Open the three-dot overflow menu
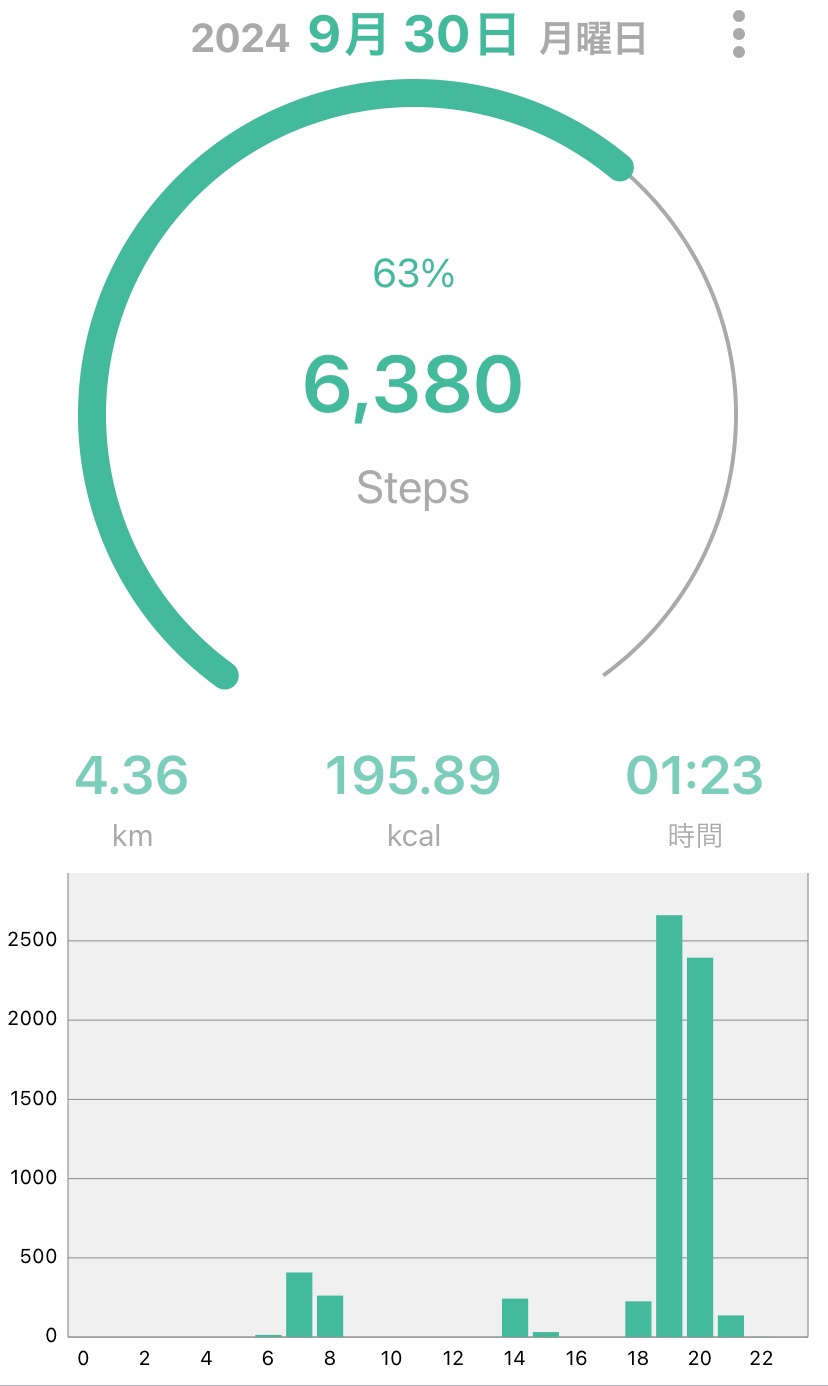Screen dimensions: 828x1386 click(739, 34)
